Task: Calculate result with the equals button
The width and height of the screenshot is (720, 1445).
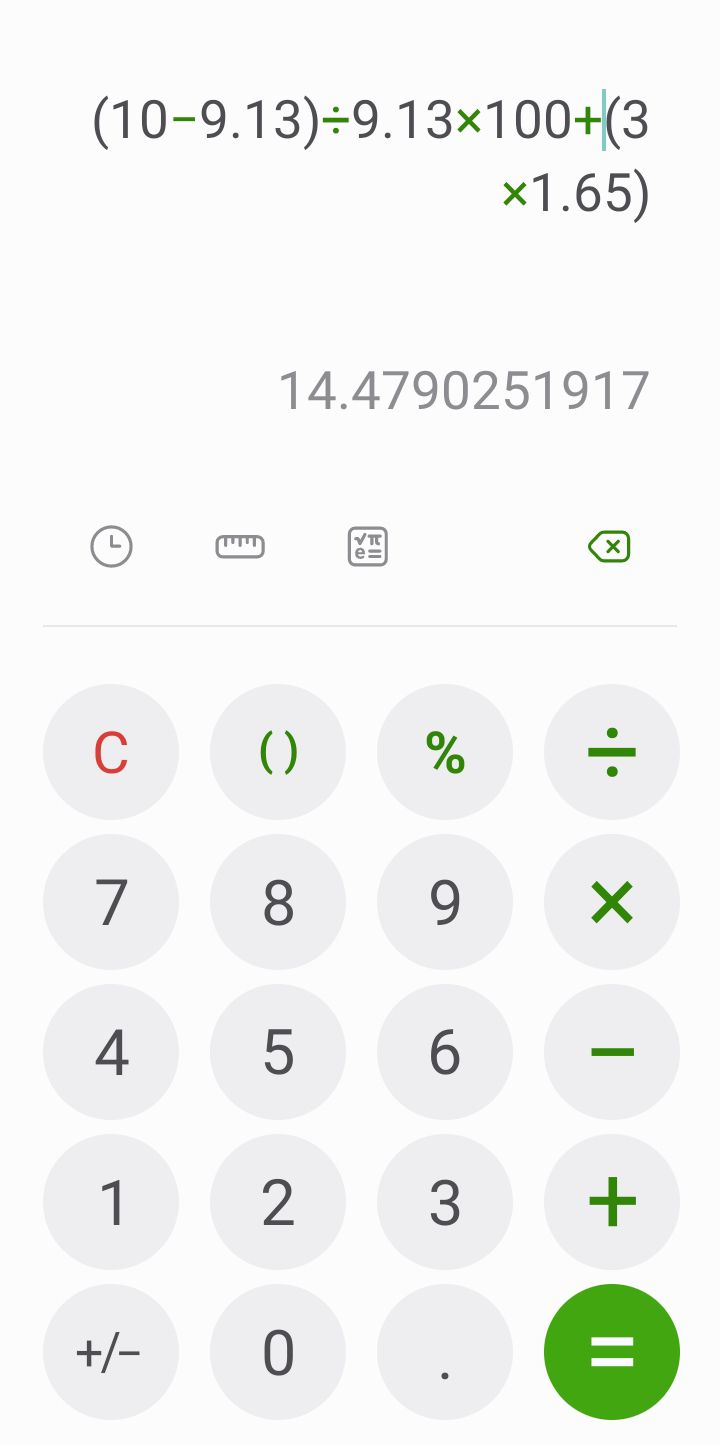Action: [x=612, y=1352]
